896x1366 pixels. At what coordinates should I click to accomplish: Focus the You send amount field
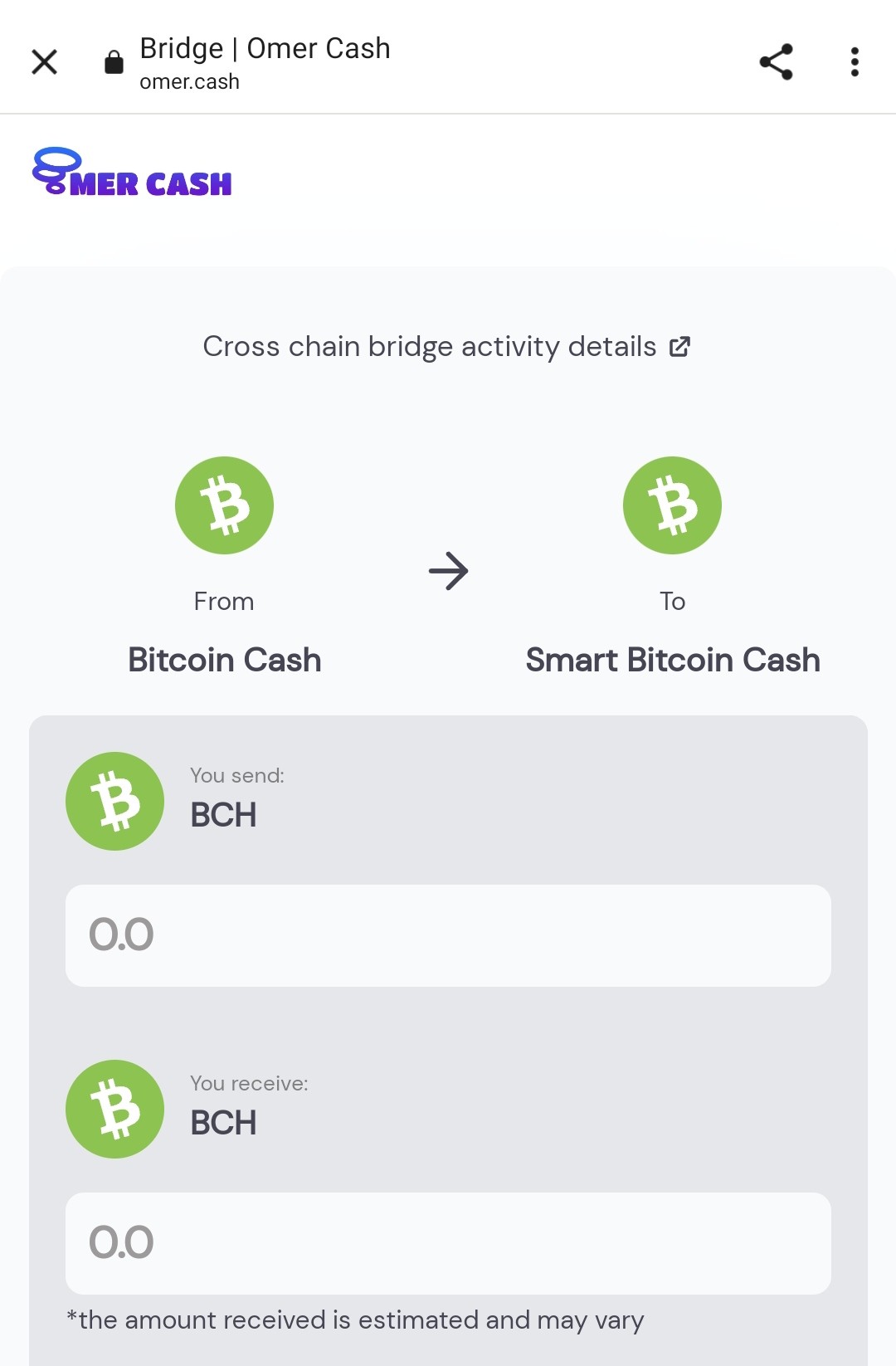(448, 935)
